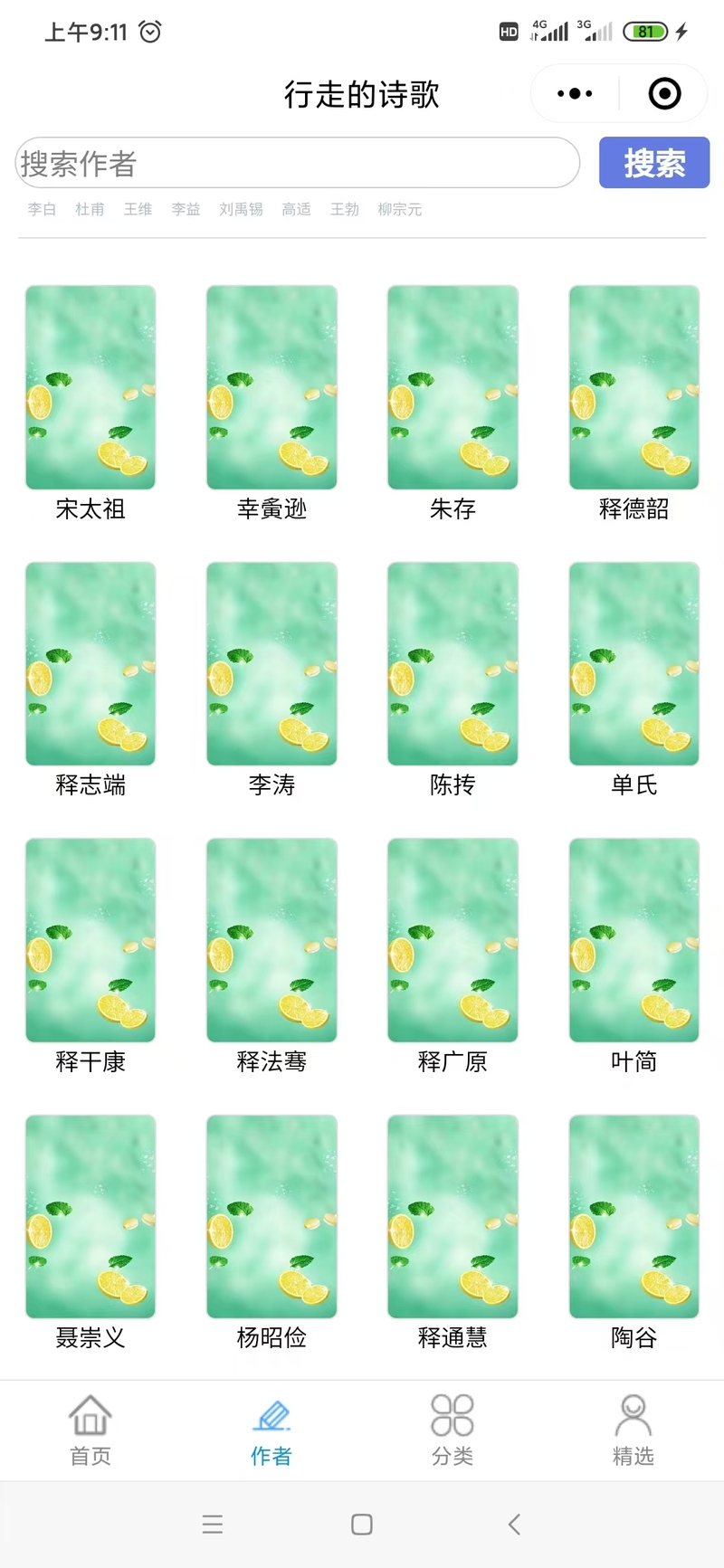Switch to the 分类 tab
Image resolution: width=724 pixels, height=1568 pixels.
tap(452, 1430)
